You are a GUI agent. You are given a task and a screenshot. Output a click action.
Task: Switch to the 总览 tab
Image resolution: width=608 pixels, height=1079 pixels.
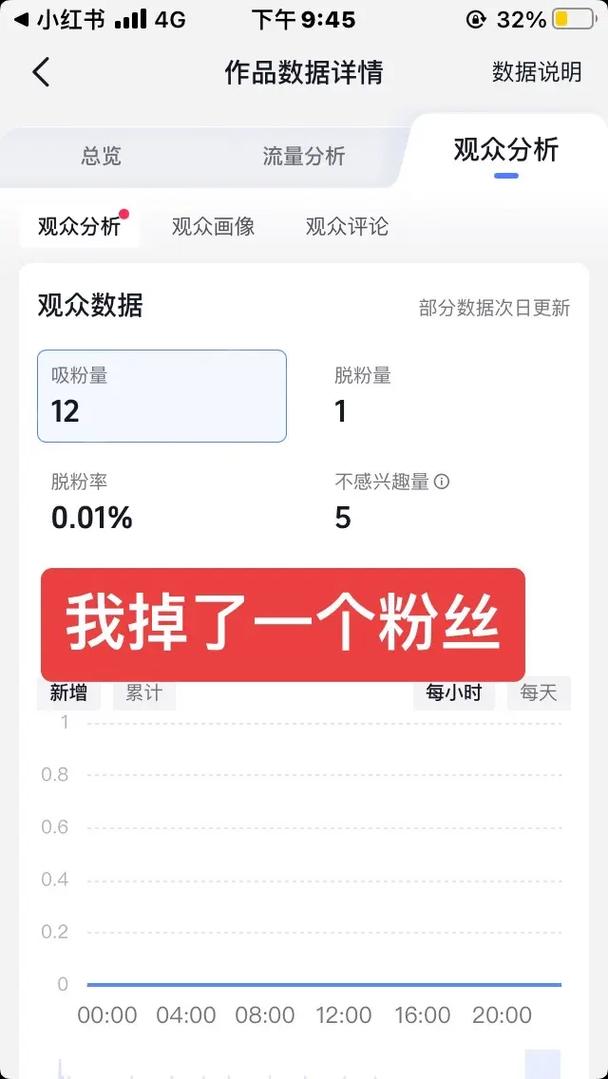[101, 156]
